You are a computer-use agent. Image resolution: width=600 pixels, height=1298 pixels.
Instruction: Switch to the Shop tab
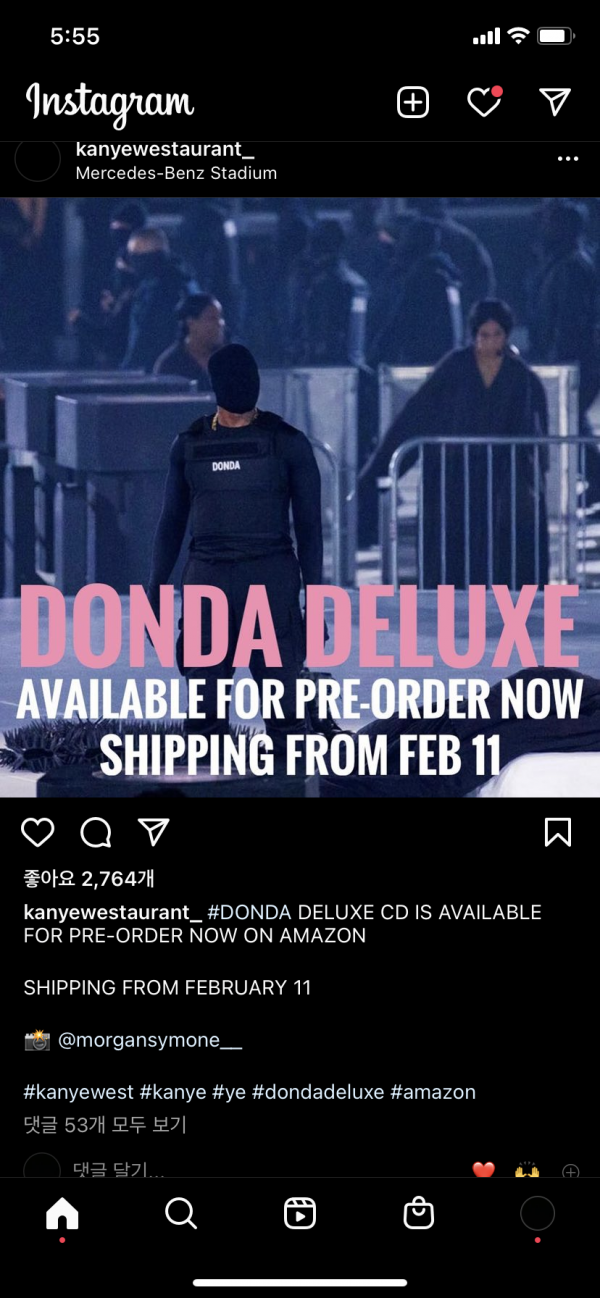(418, 1214)
